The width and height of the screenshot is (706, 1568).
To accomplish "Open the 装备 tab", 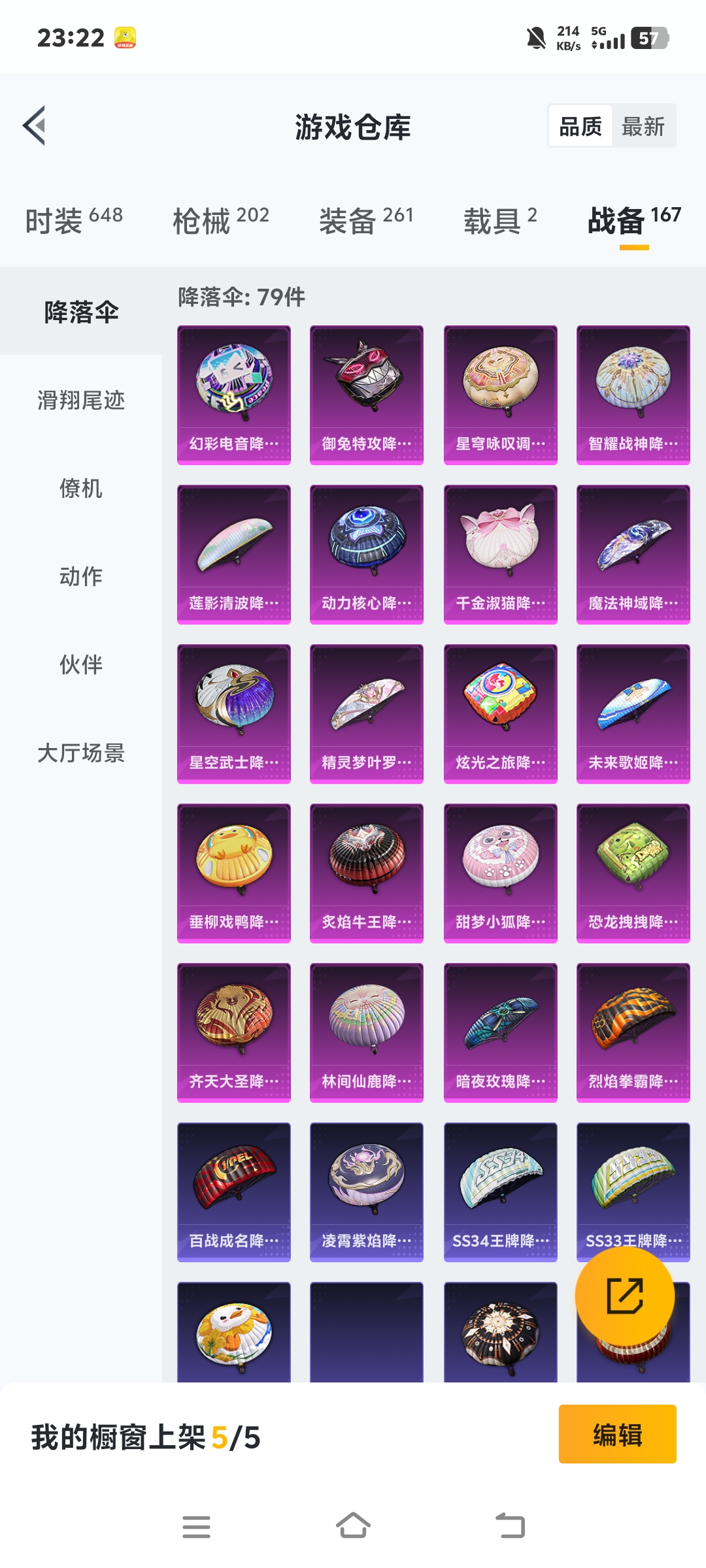I will 366,221.
